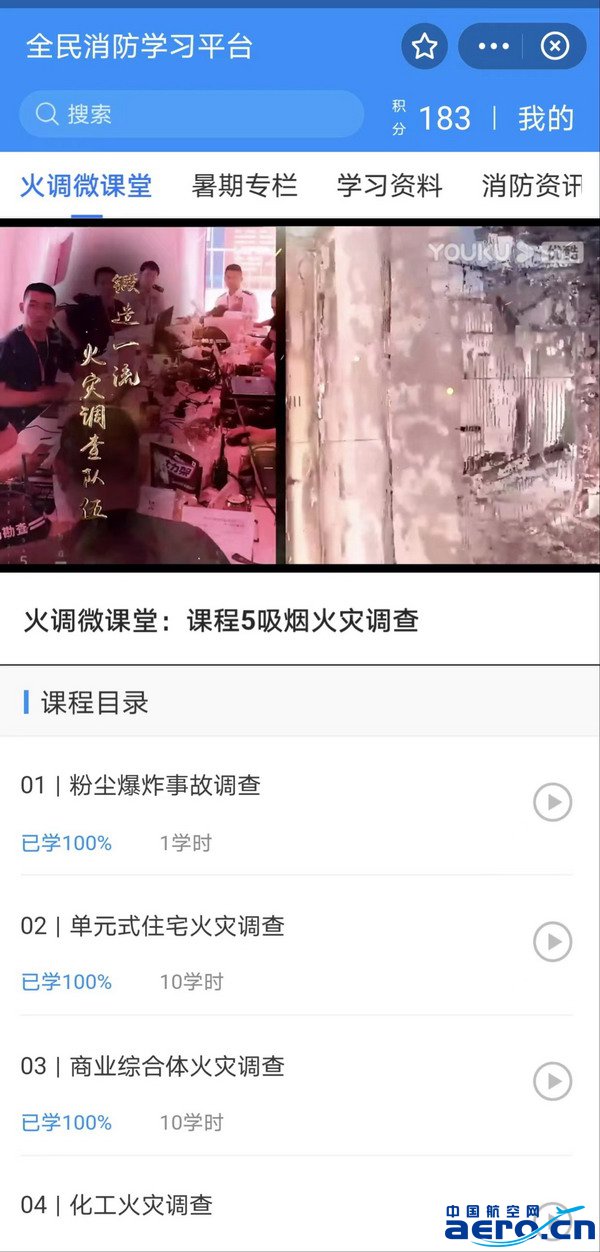Tap the favorite star icon
The height and width of the screenshot is (1252, 600).
(425, 46)
